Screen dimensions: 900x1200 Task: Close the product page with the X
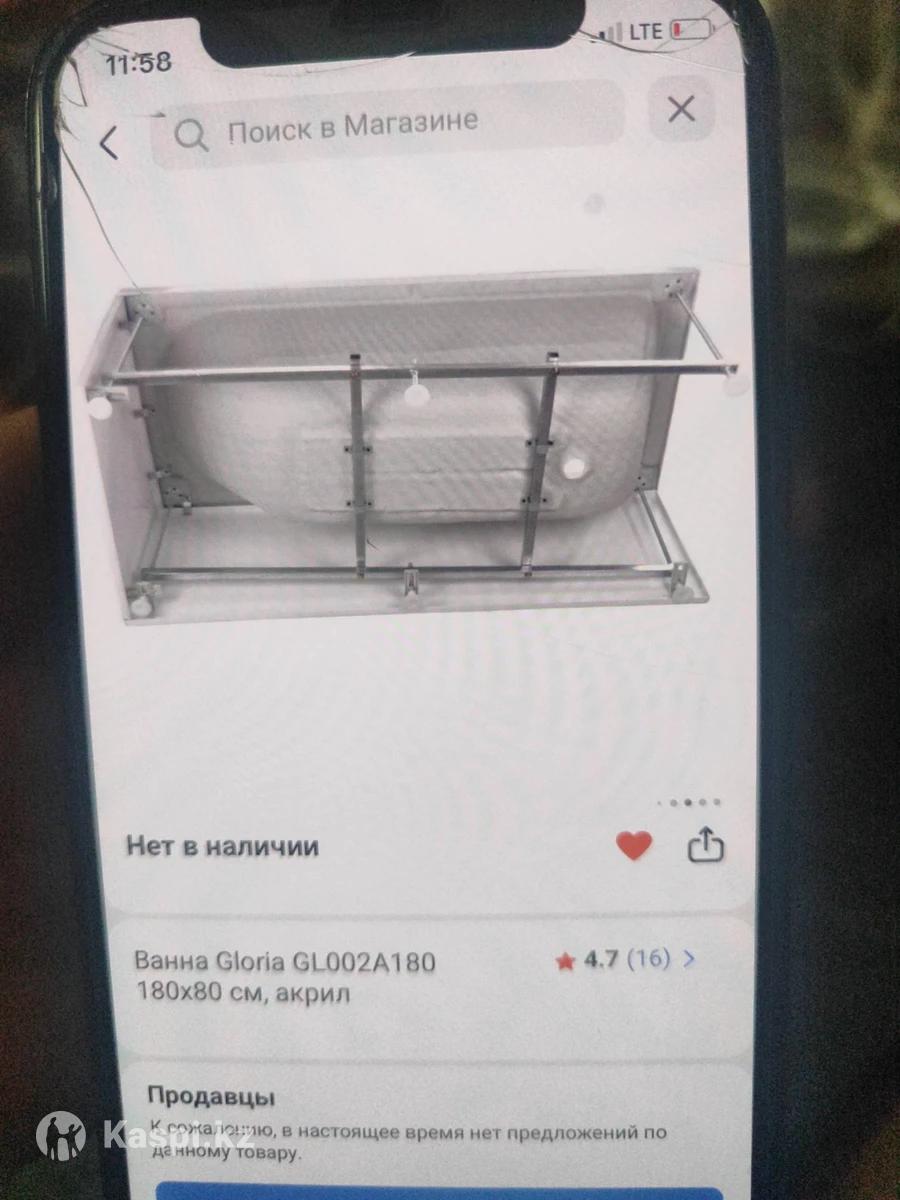[x=681, y=109]
